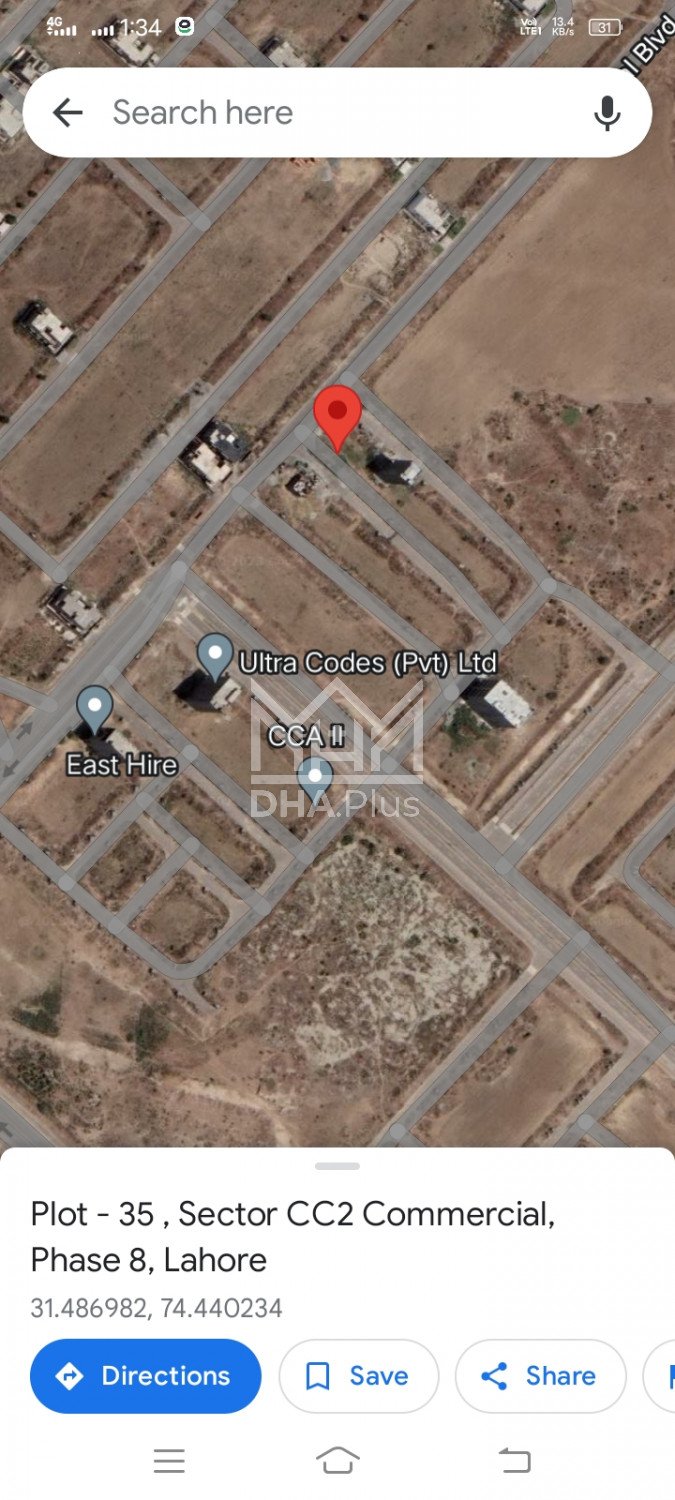Open the Plot - 35 place details sheet
675x1500 pixels.
pos(292,1236)
